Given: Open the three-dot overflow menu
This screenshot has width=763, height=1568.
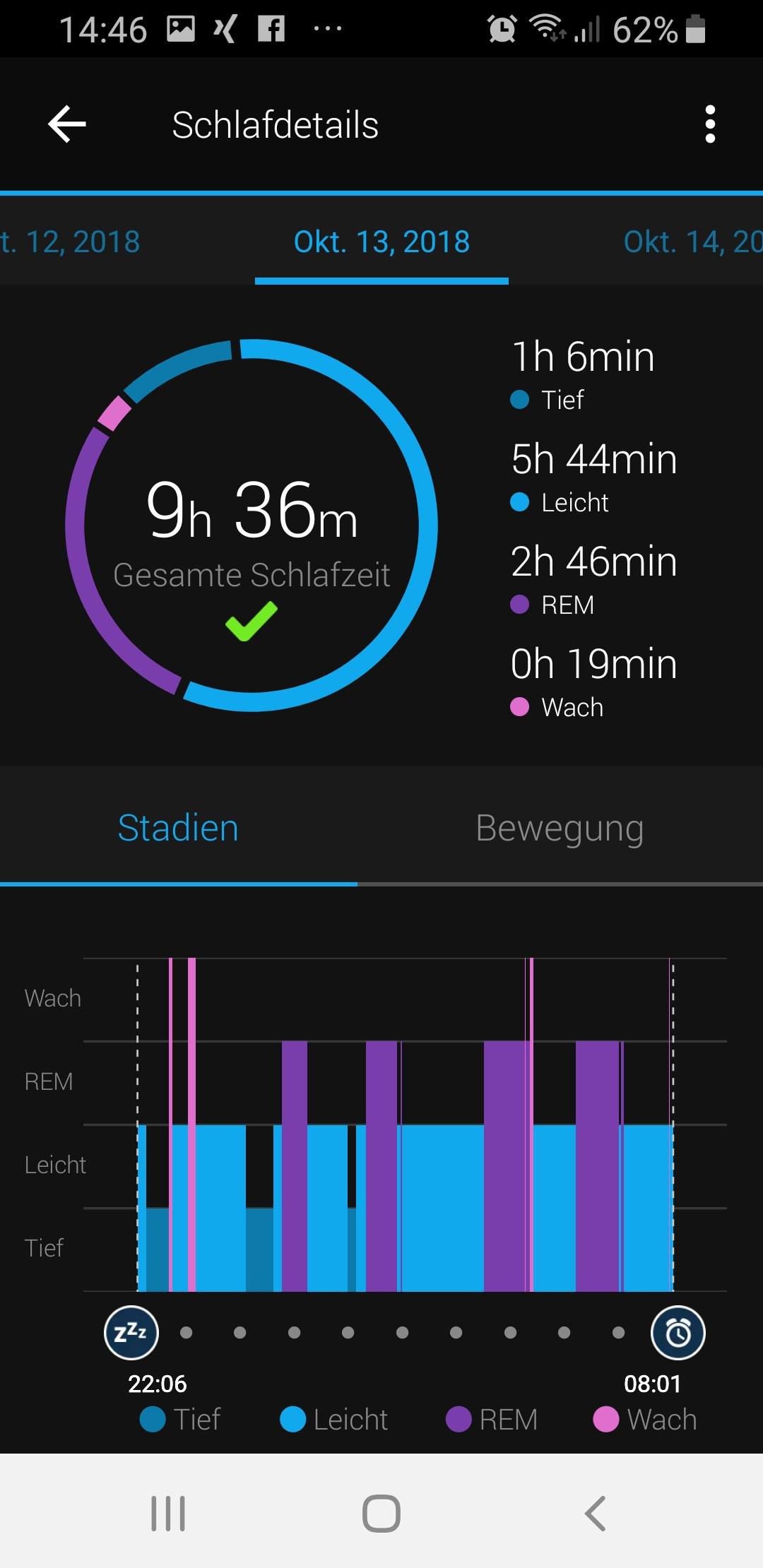Looking at the screenshot, I should [x=710, y=124].
